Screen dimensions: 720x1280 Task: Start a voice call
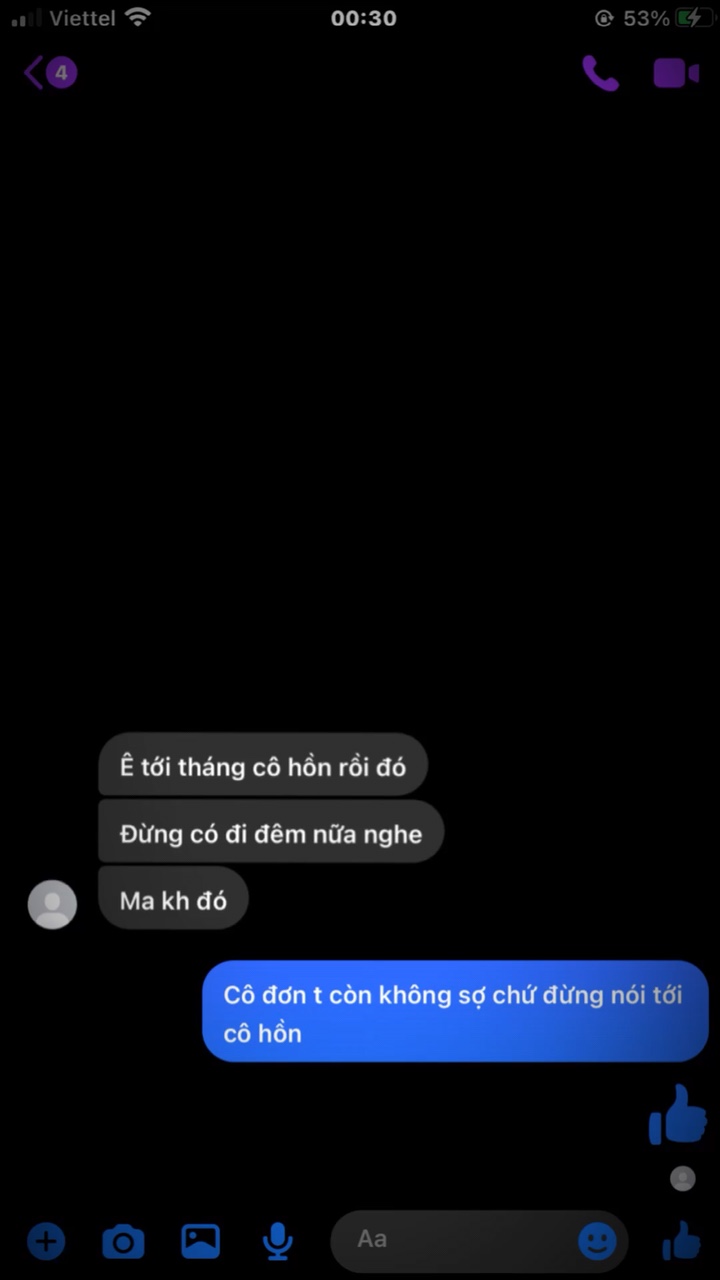point(600,73)
